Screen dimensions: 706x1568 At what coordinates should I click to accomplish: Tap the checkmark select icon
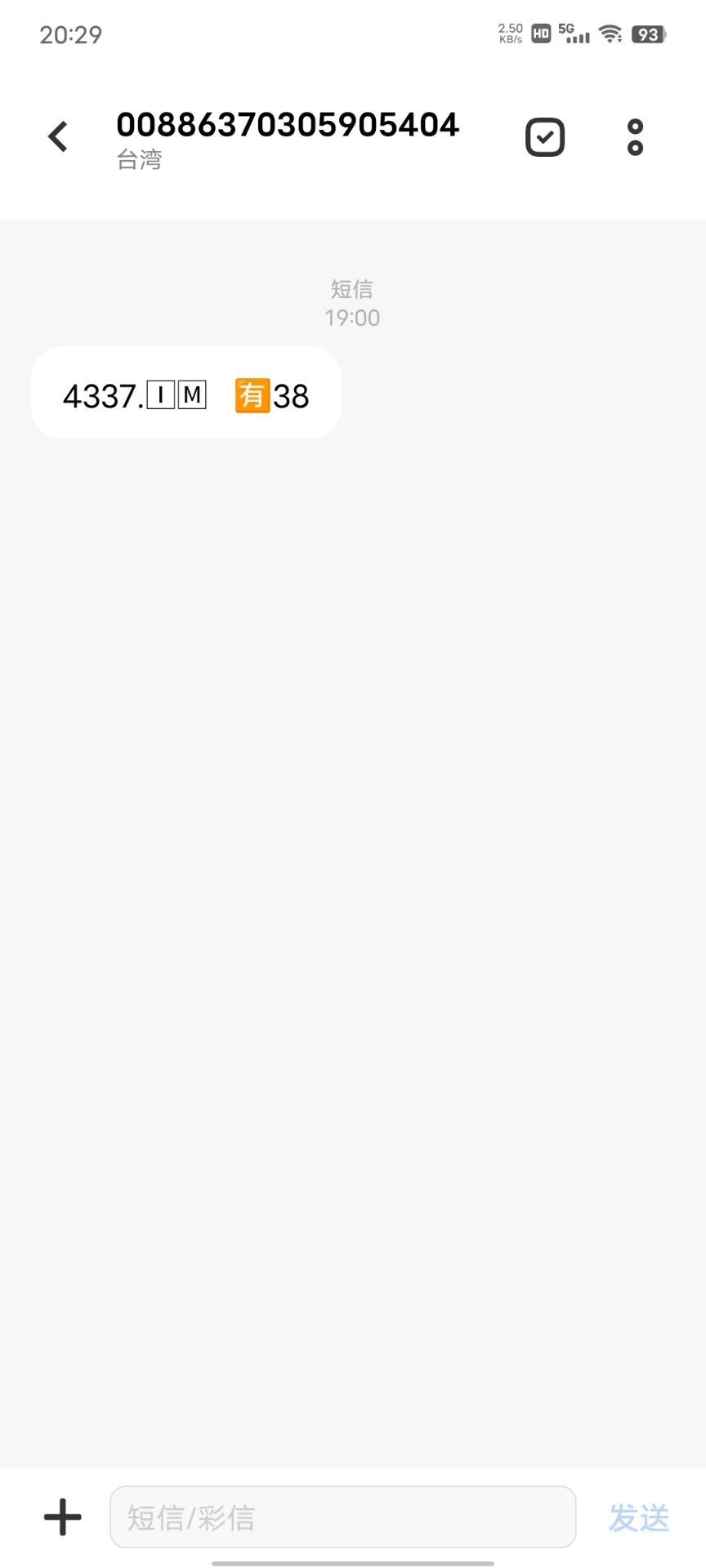(545, 136)
